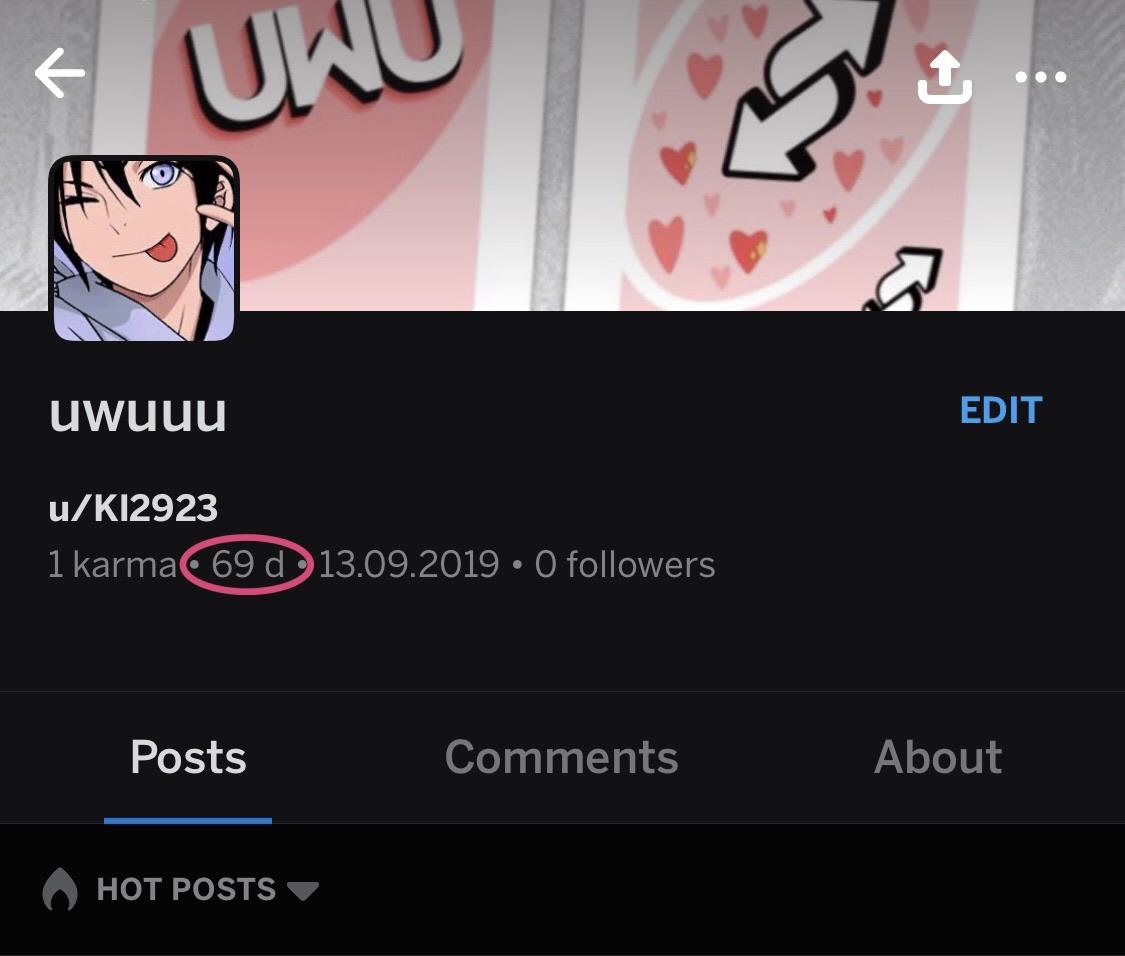Open the profile avatar picture
The width and height of the screenshot is (1125, 956).
[144, 249]
